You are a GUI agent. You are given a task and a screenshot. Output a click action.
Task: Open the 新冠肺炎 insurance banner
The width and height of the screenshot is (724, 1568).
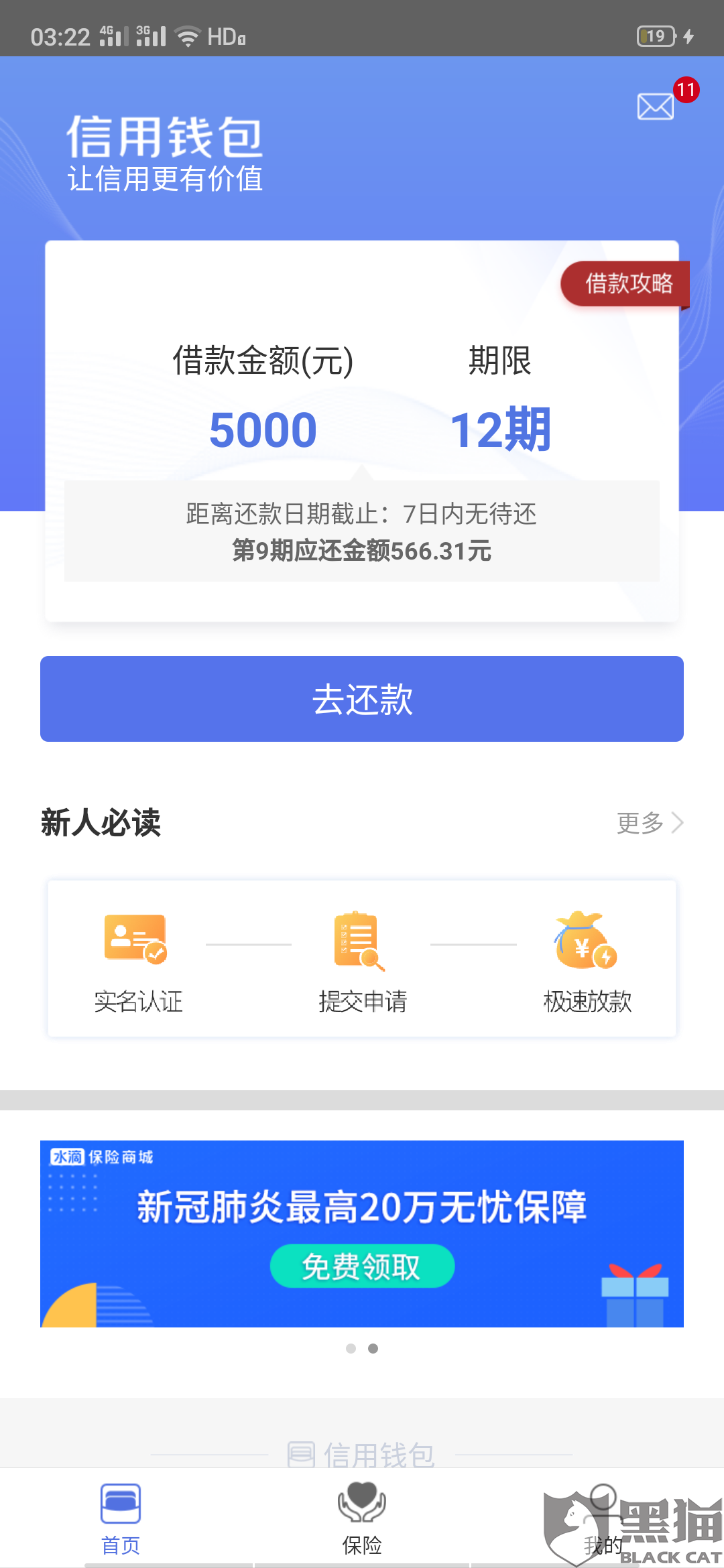(x=362, y=1234)
